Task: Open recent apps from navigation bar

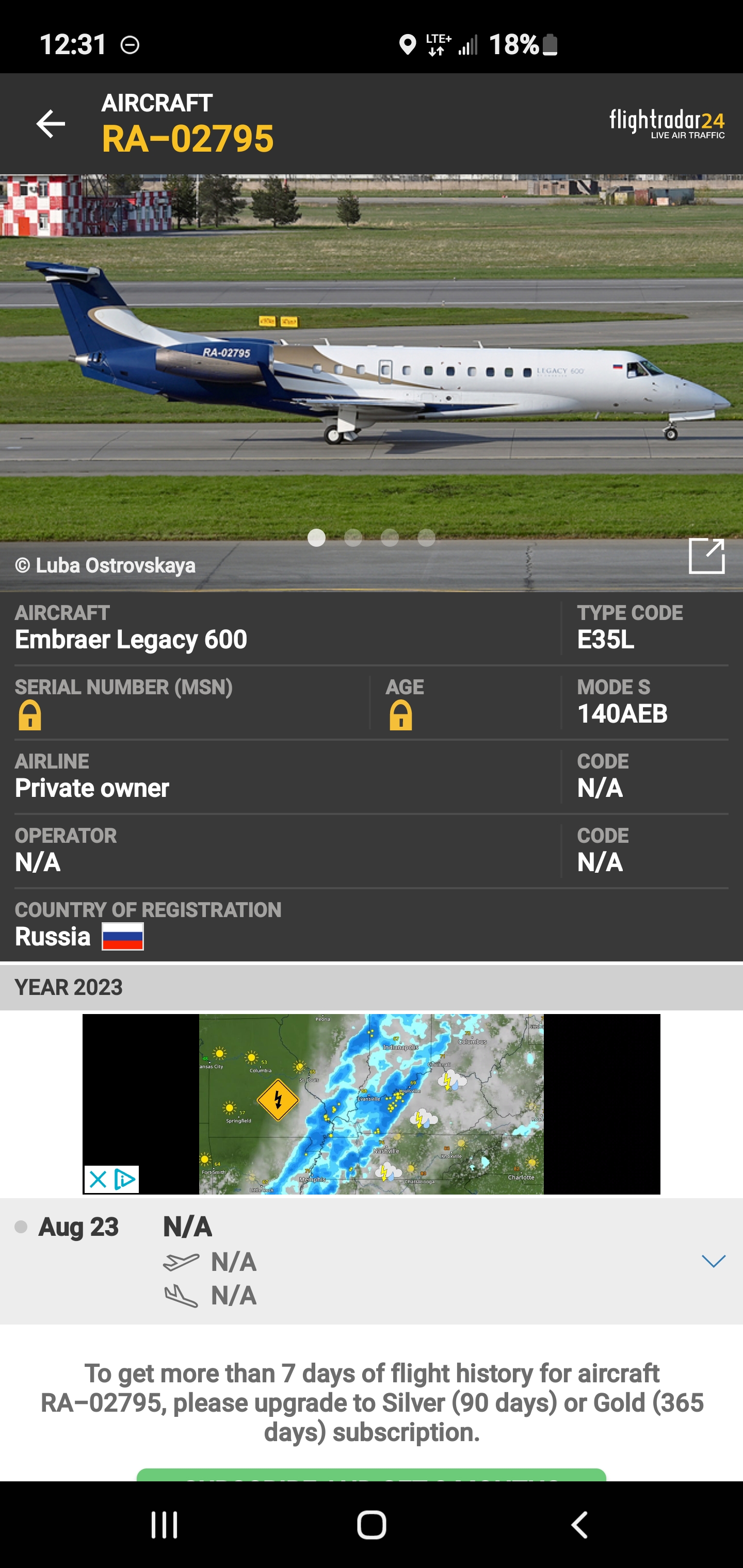Action: click(x=165, y=1525)
